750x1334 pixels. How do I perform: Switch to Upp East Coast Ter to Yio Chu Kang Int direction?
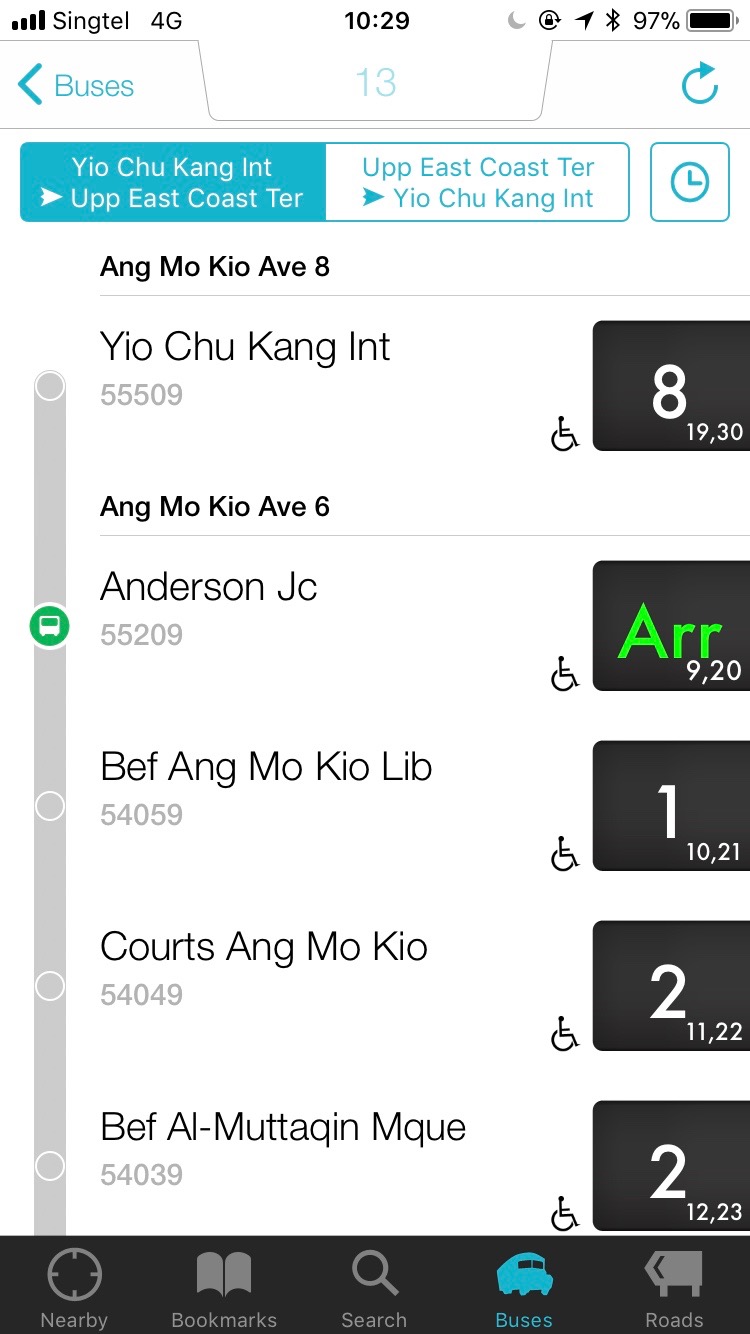click(x=478, y=182)
